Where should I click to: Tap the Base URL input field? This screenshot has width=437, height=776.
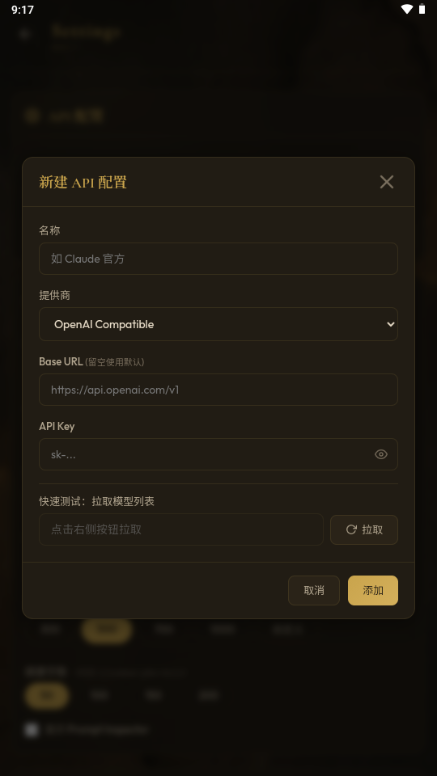pyautogui.click(x=218, y=389)
